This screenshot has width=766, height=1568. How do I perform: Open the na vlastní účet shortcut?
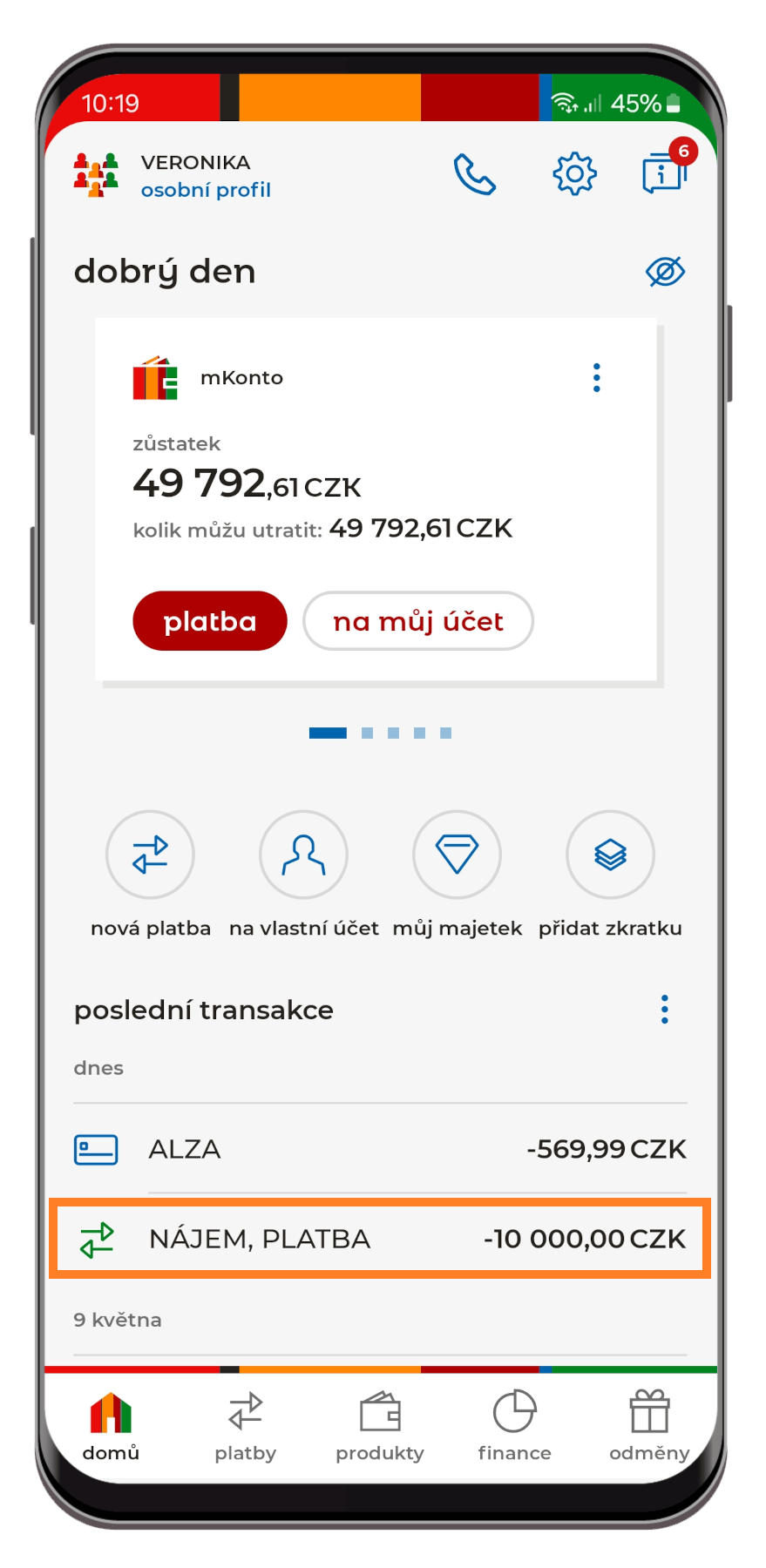click(x=303, y=855)
